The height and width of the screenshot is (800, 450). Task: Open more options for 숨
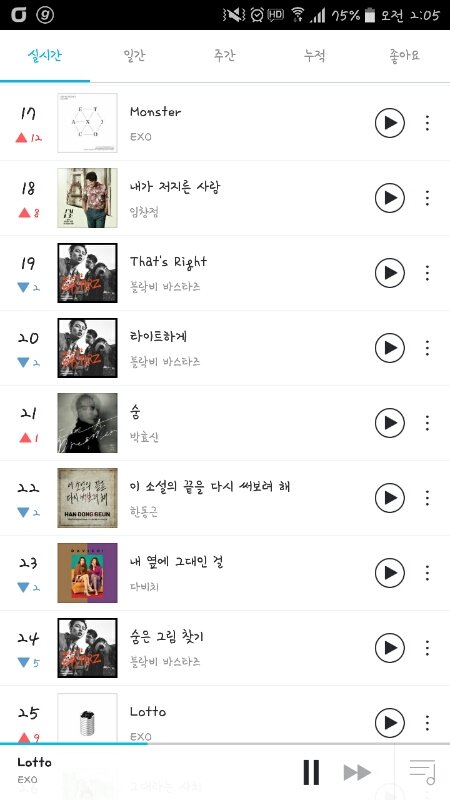click(427, 423)
